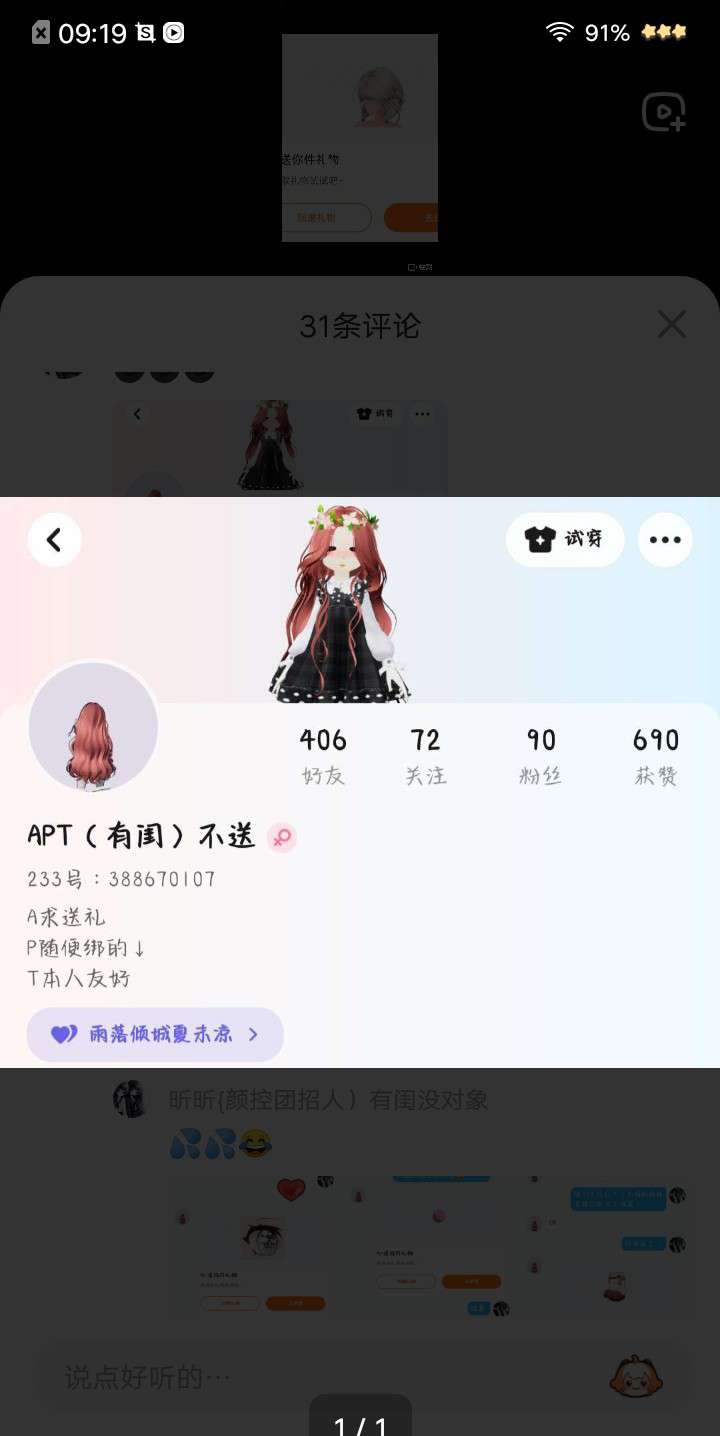Open the image attached to 昕昕's comment
This screenshot has height=1436, width=720.
(x=433, y=1246)
